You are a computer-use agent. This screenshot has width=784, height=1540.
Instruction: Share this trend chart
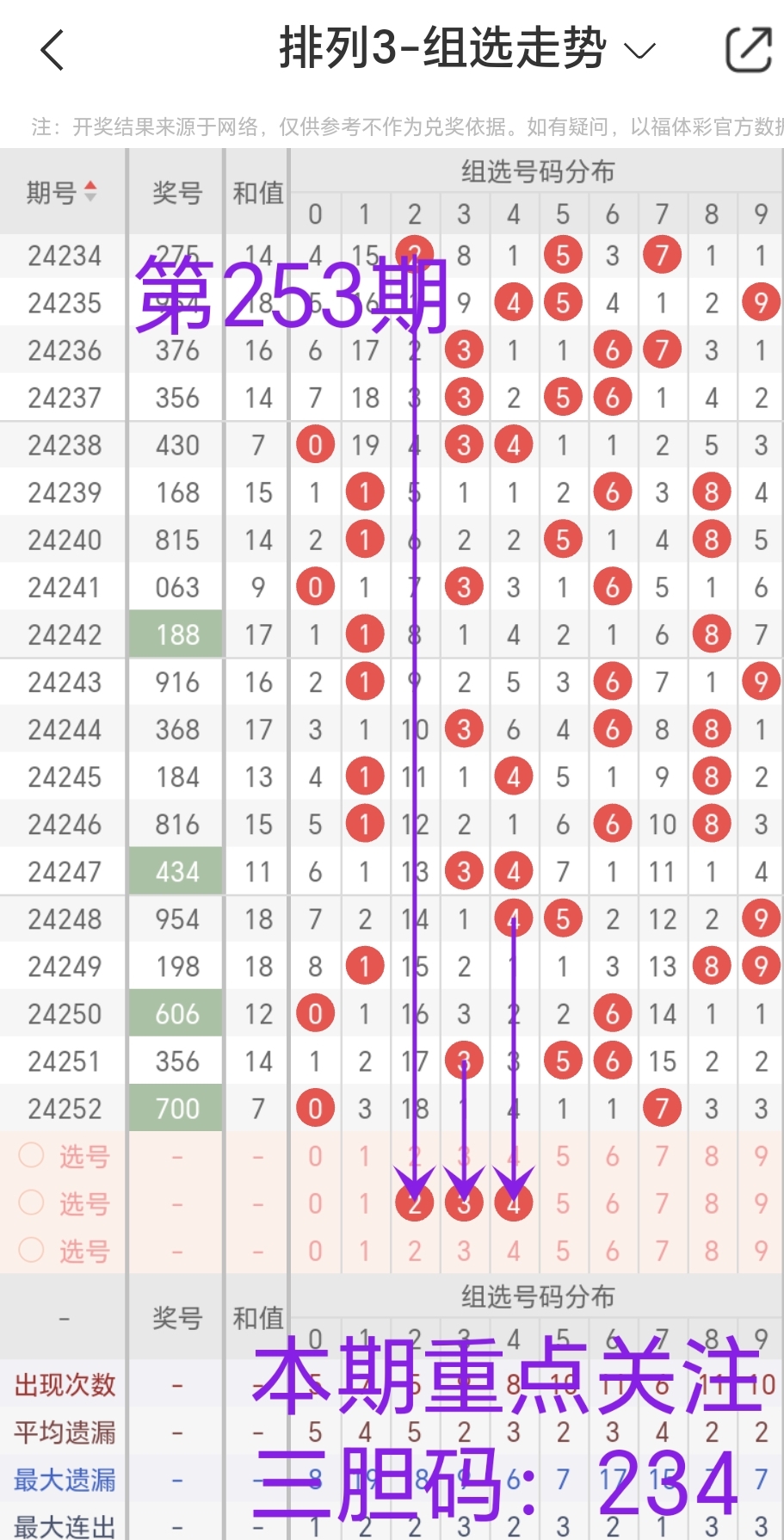(748, 49)
